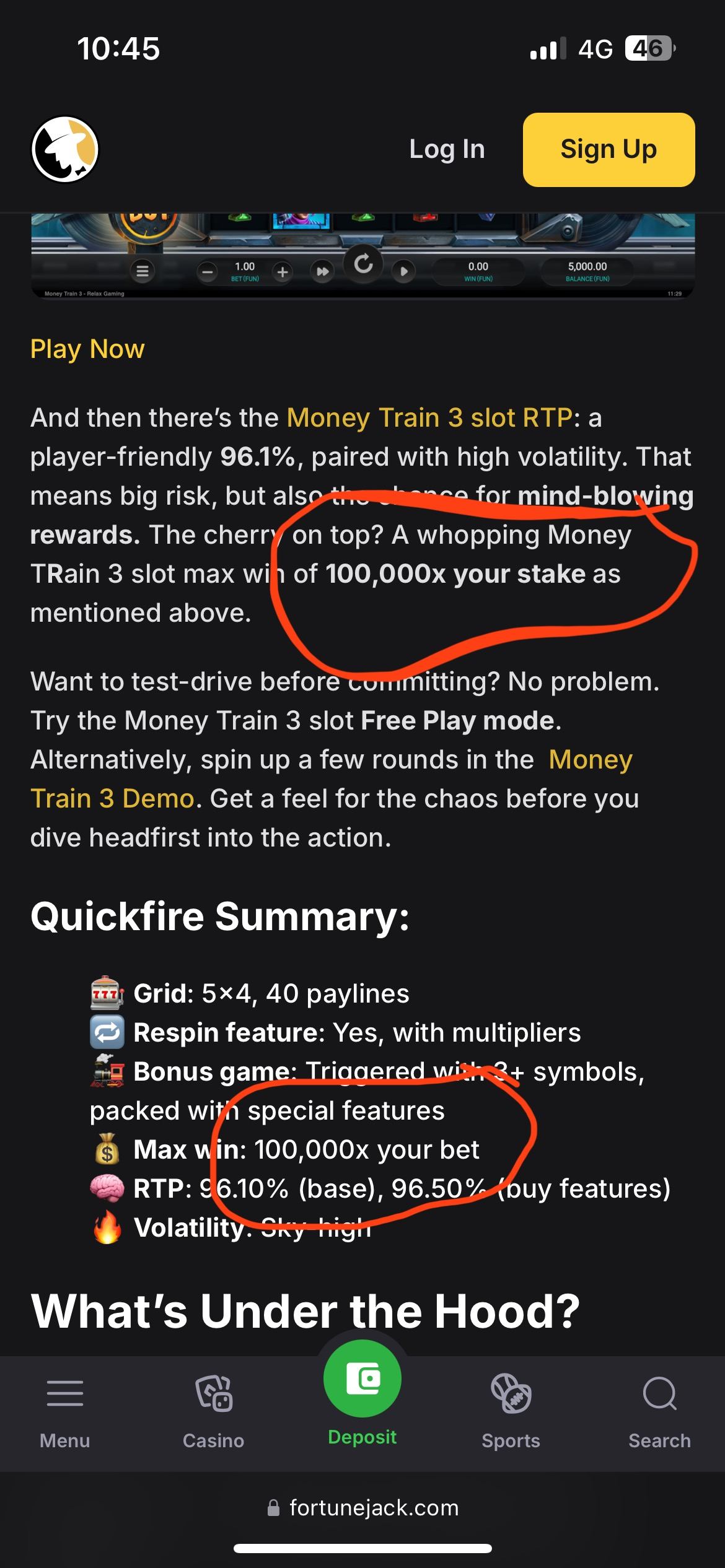The width and height of the screenshot is (725, 1568).
Task: Open the Money Train 3 slot RTP link
Action: [x=429, y=418]
